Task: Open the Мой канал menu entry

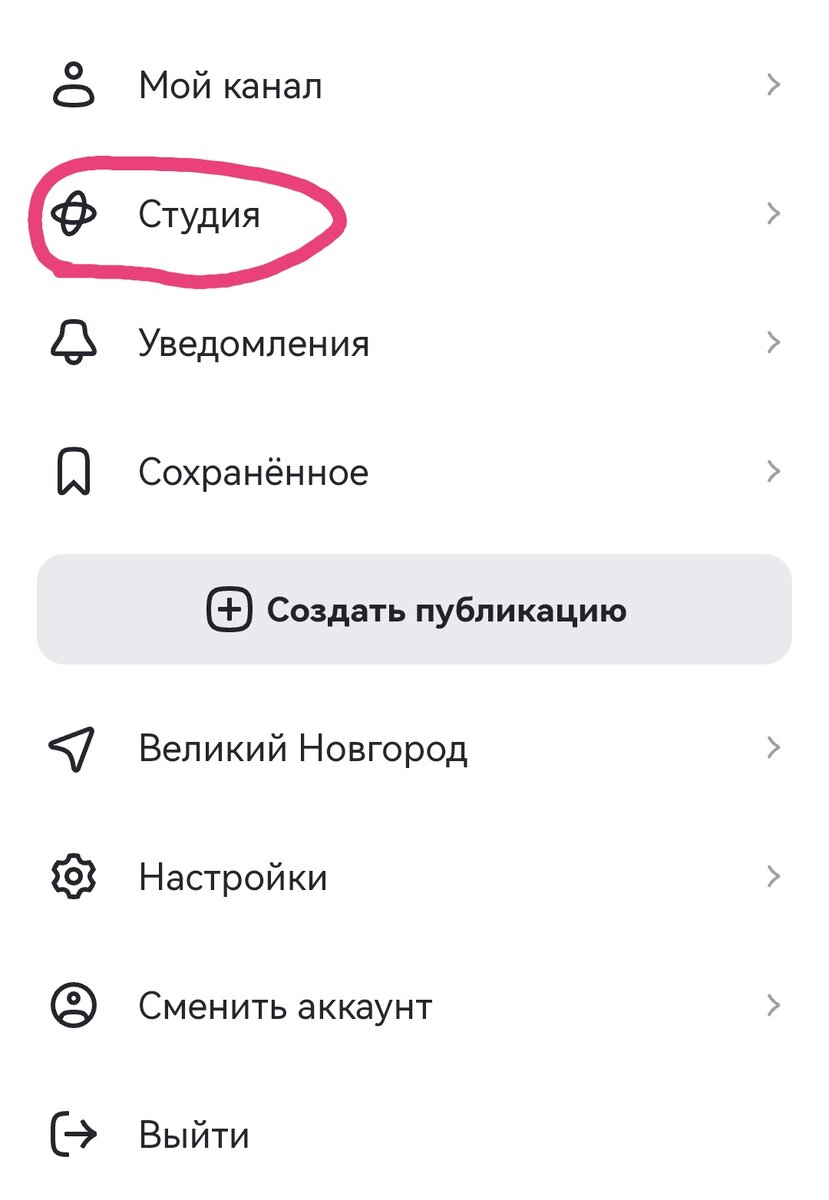Action: [x=230, y=85]
